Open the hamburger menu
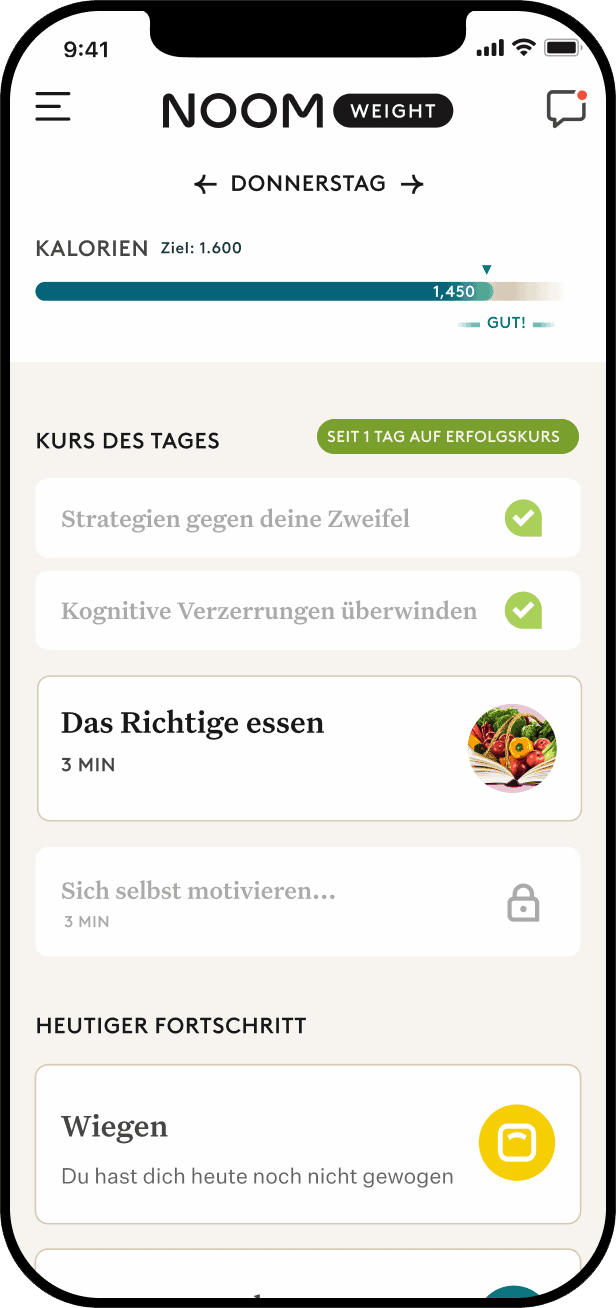Viewport: 616px width, 1308px height. click(x=53, y=107)
